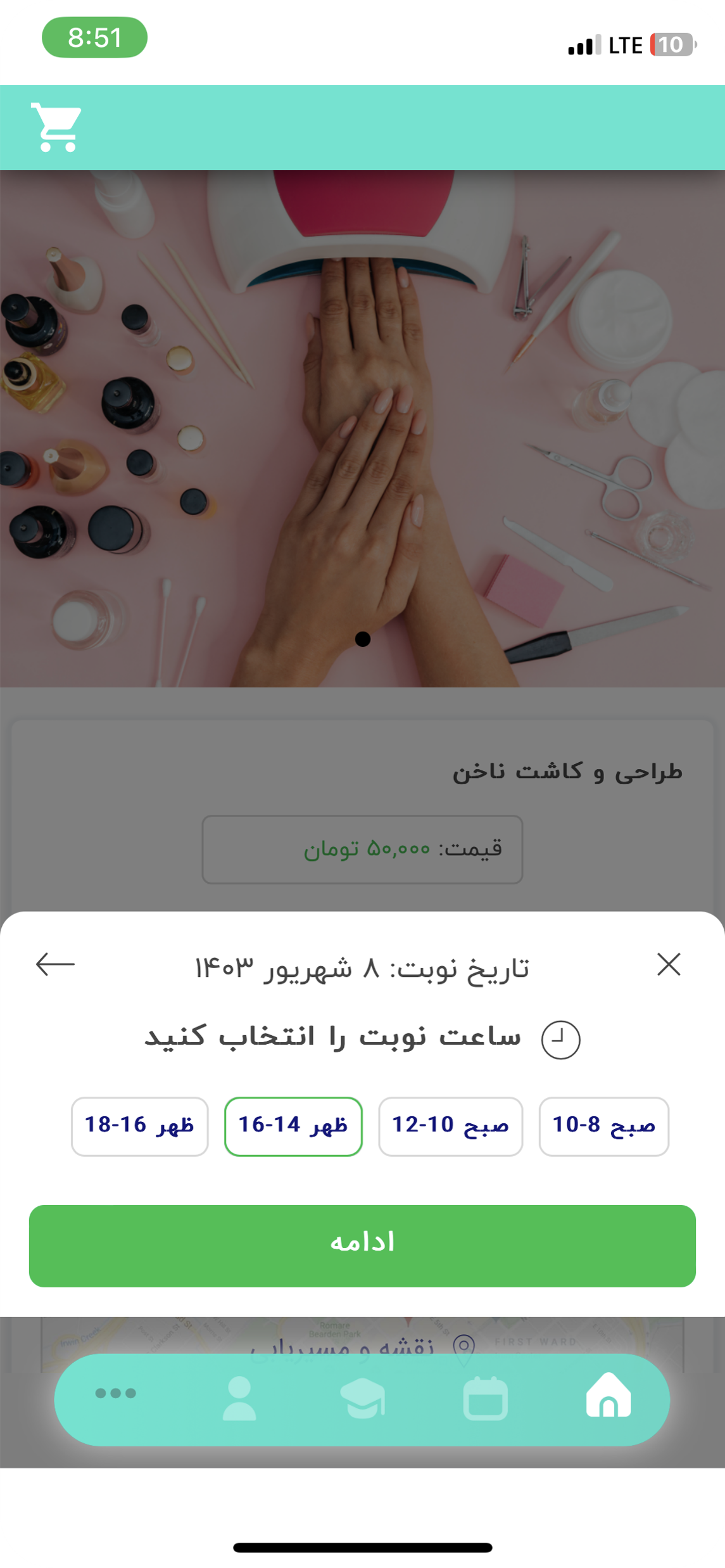The image size is (725, 1568).
Task: Choose the صبح 10-12 time slot
Action: (x=450, y=1126)
